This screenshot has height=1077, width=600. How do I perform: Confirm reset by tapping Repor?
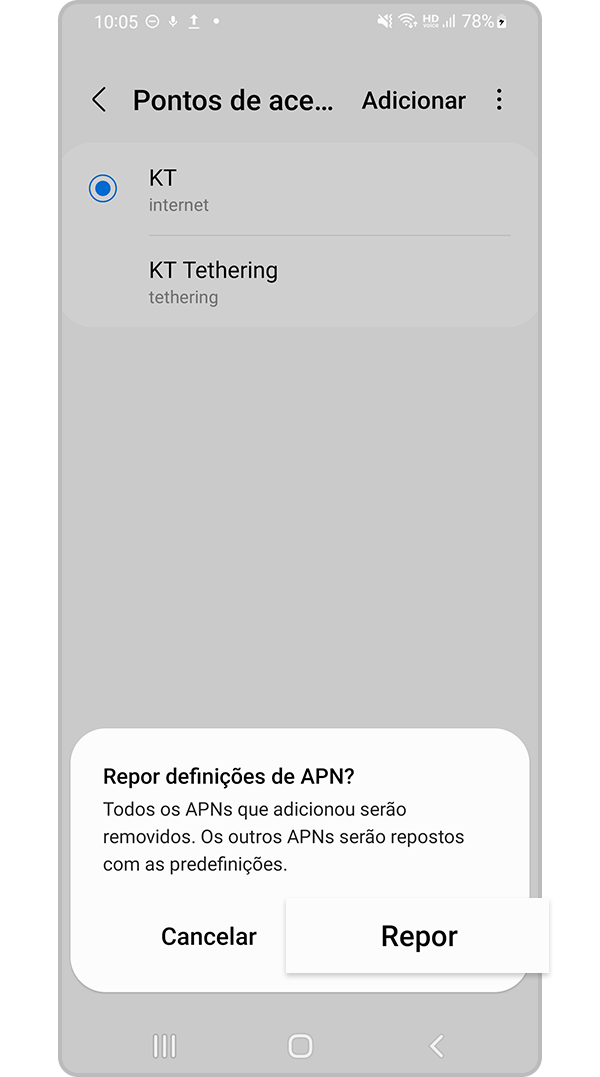(x=419, y=936)
